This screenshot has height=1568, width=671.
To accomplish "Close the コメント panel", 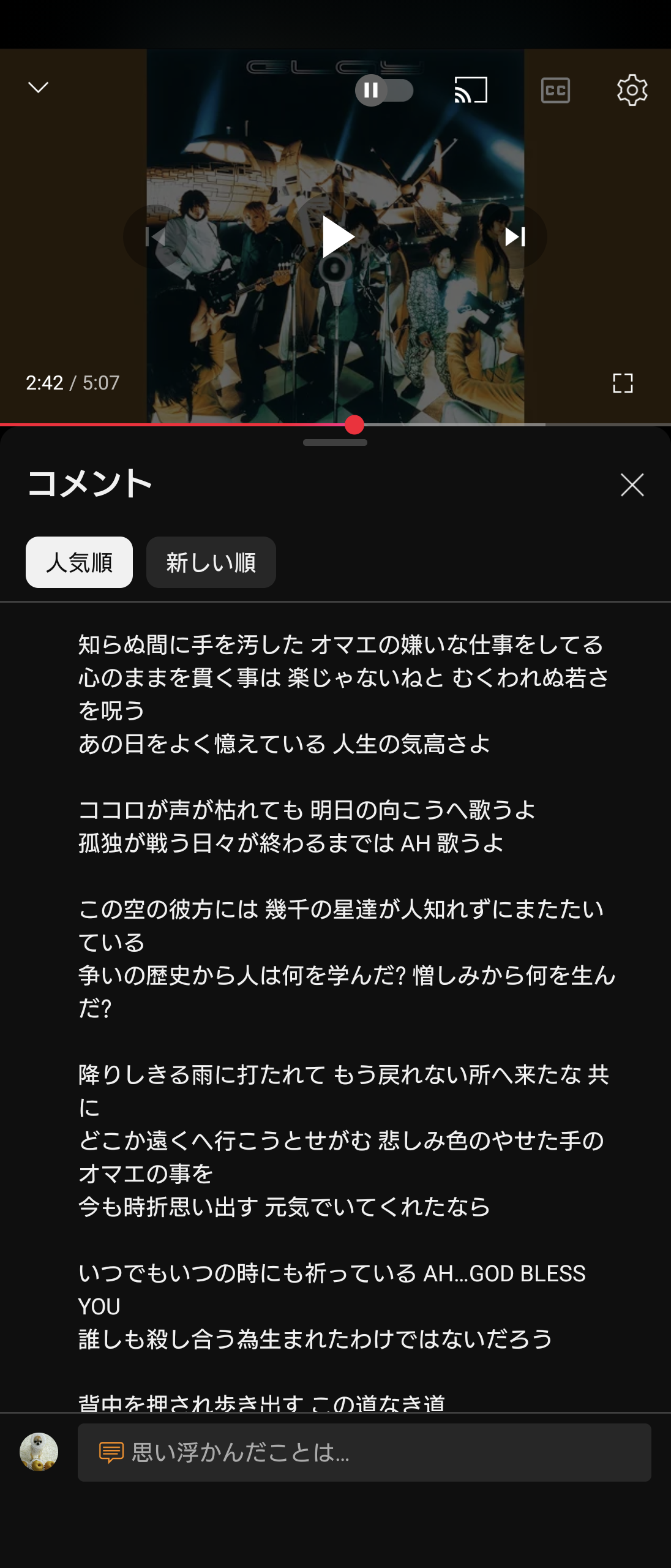I will click(632, 484).
